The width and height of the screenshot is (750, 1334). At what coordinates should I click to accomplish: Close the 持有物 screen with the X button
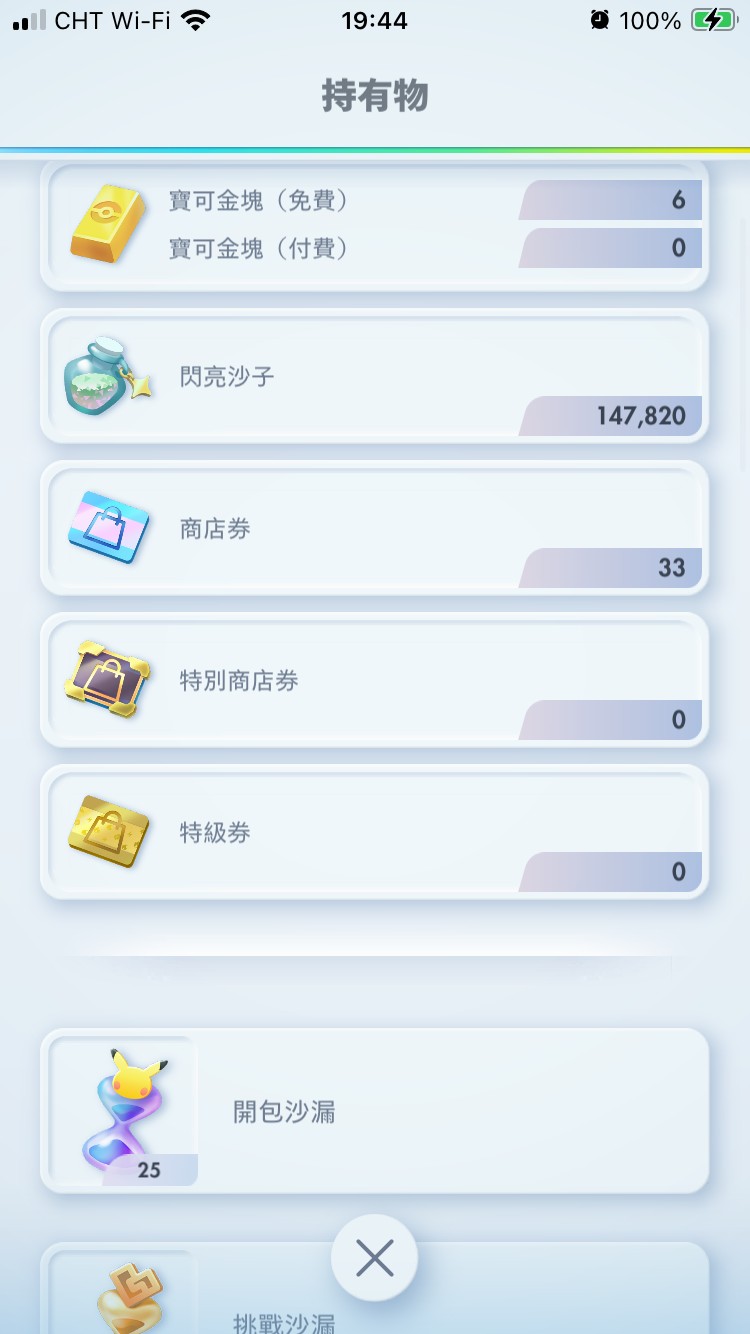[375, 1257]
